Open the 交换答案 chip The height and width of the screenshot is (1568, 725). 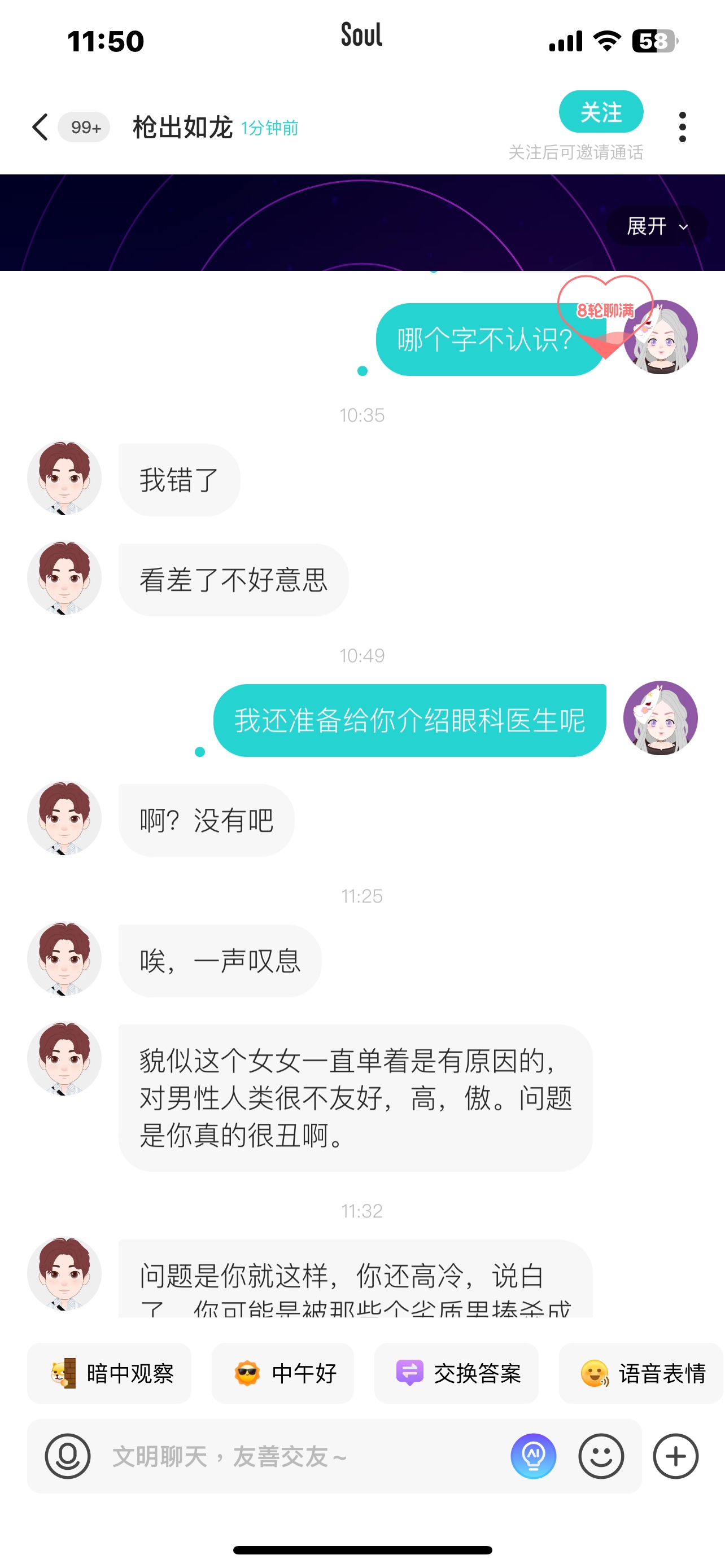tap(457, 1373)
